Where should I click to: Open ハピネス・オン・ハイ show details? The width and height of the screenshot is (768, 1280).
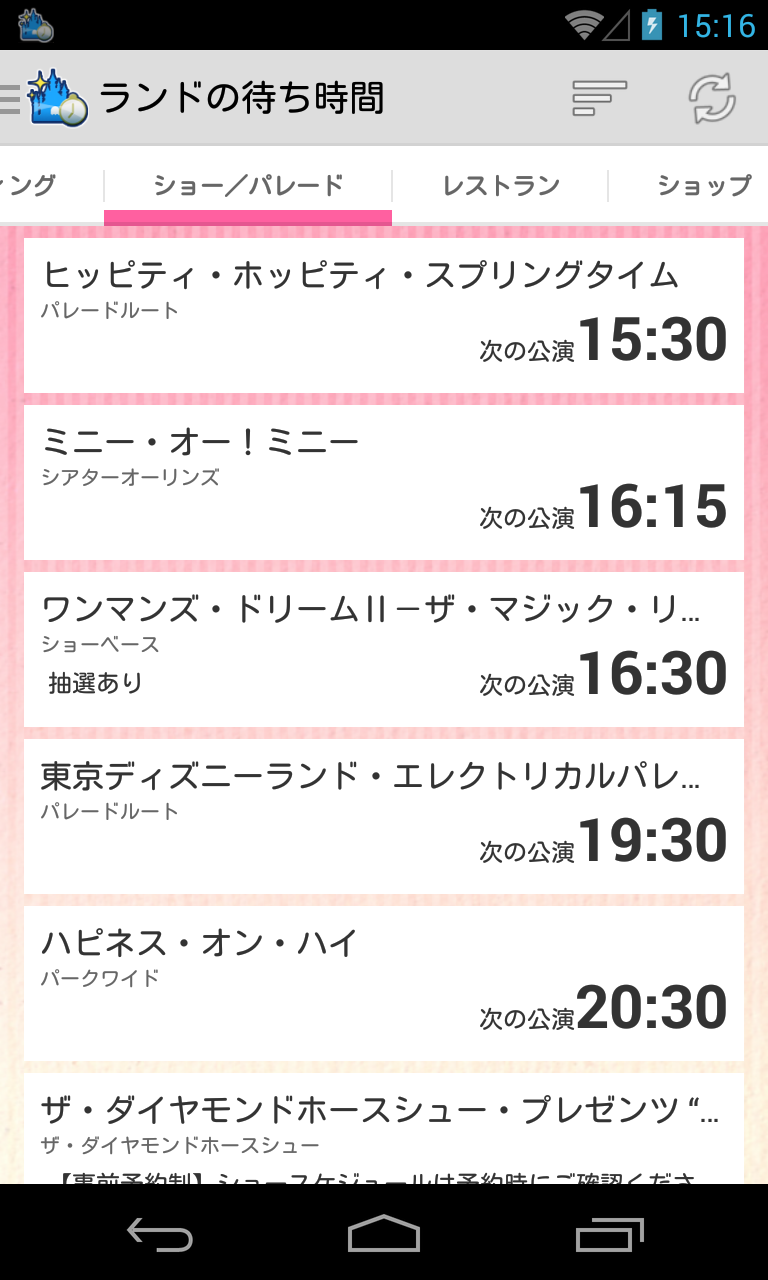[384, 983]
